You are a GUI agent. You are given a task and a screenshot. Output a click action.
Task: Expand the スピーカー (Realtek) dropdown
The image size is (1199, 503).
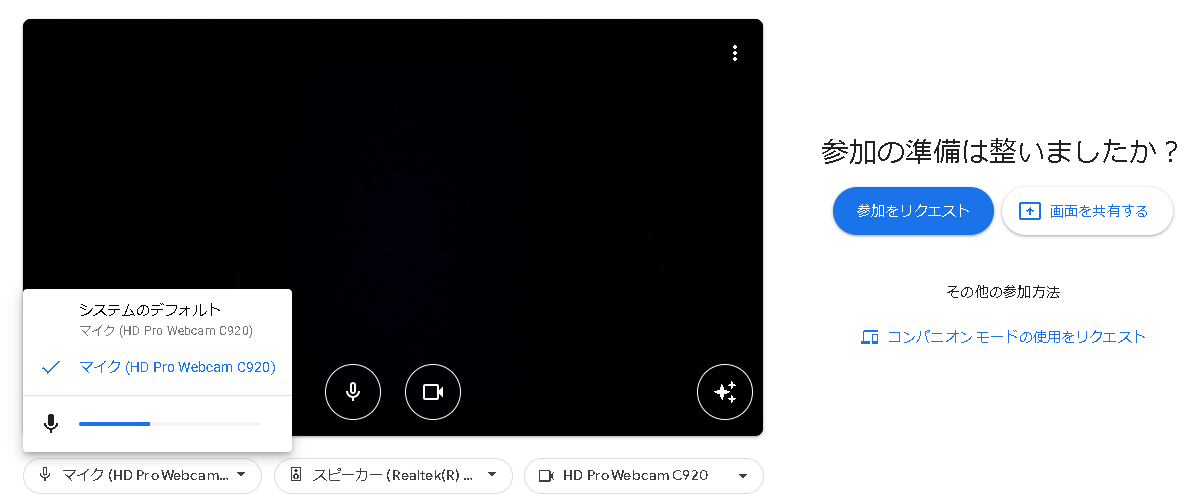(393, 475)
